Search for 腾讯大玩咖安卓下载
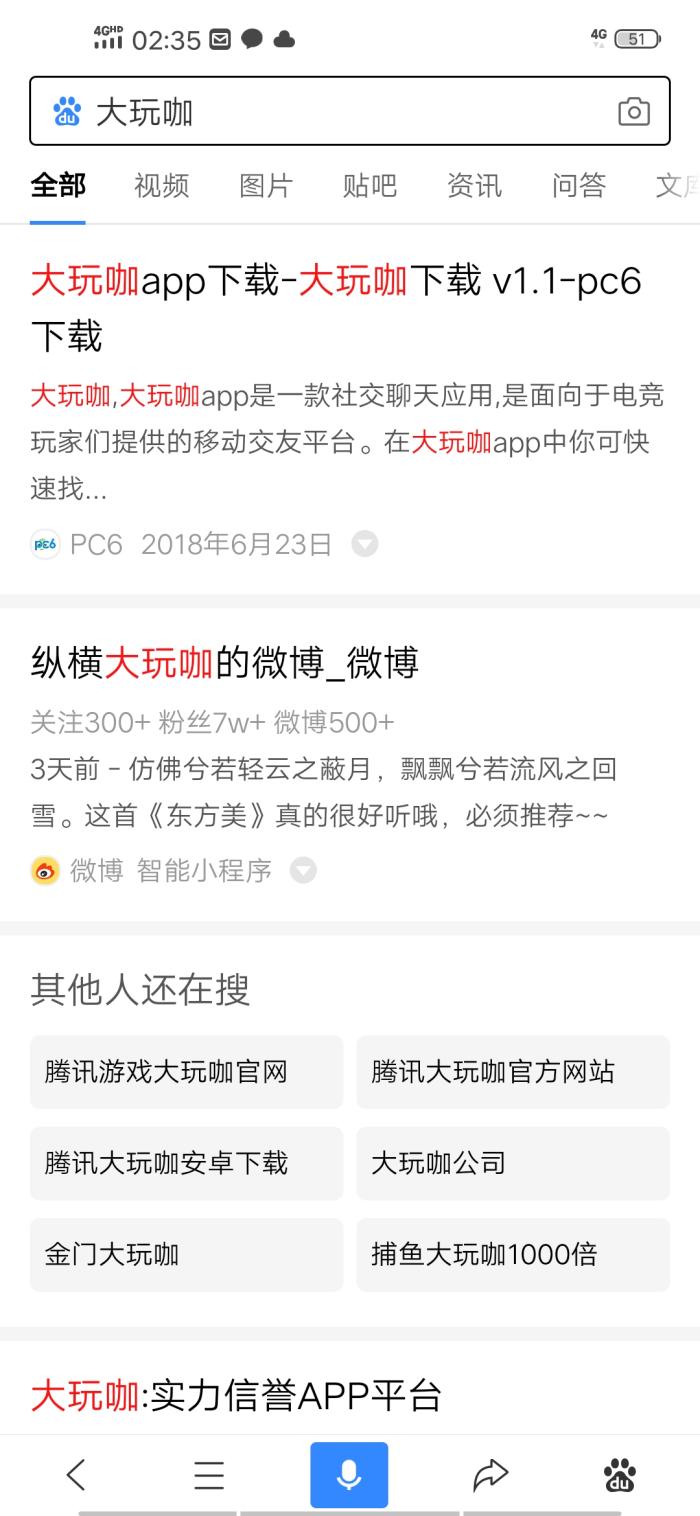The height and width of the screenshot is (1516, 700). 186,1163
